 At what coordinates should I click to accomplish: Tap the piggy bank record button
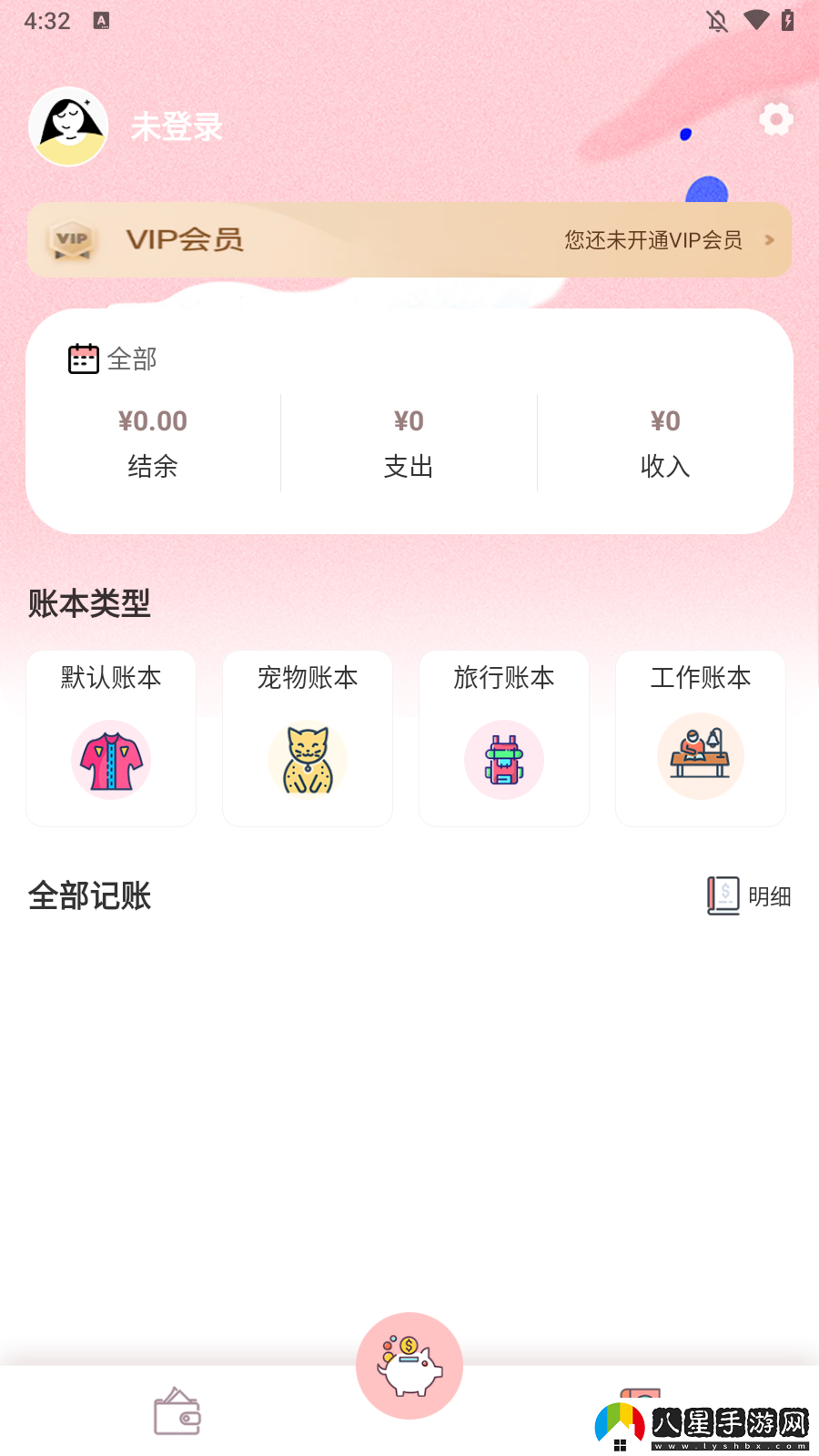tap(409, 1365)
